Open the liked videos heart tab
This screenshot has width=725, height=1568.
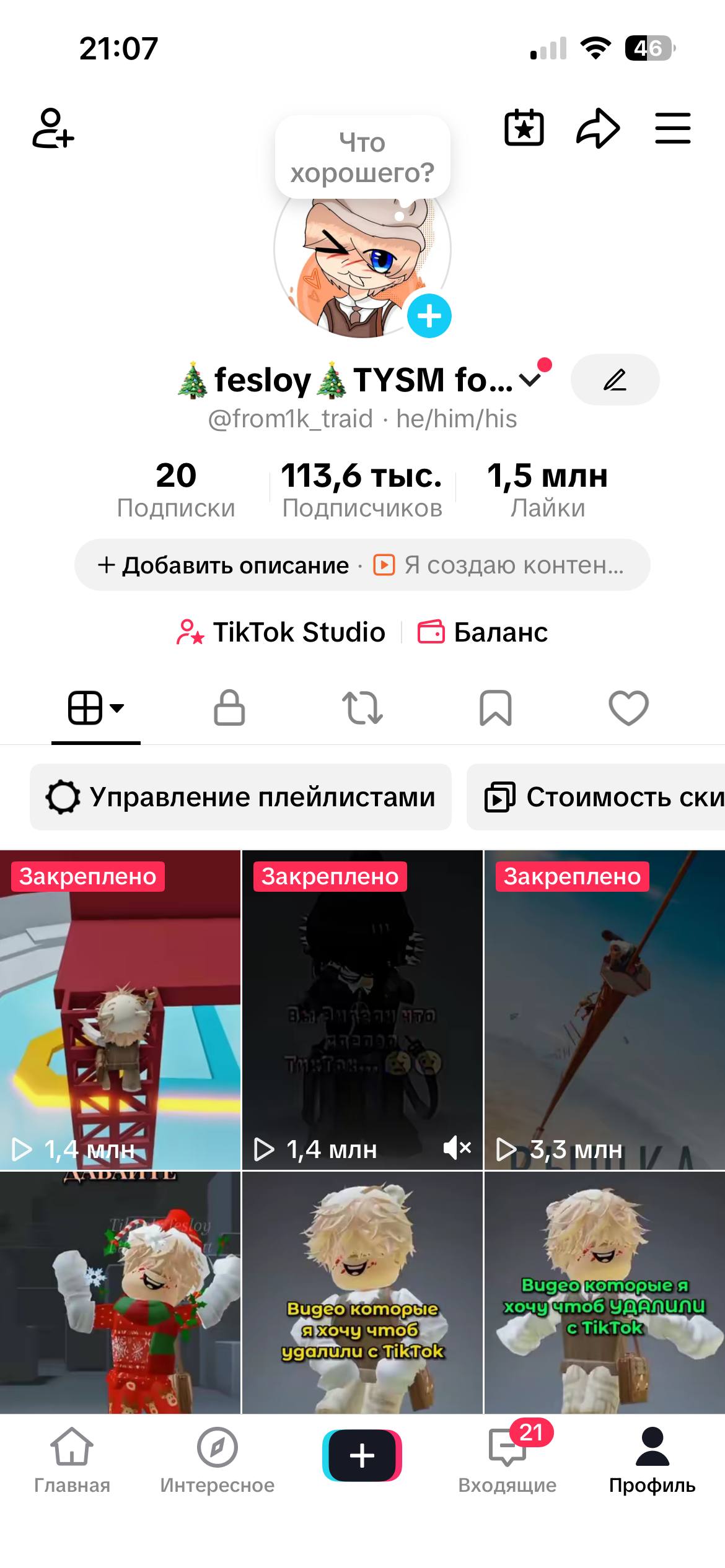628,710
